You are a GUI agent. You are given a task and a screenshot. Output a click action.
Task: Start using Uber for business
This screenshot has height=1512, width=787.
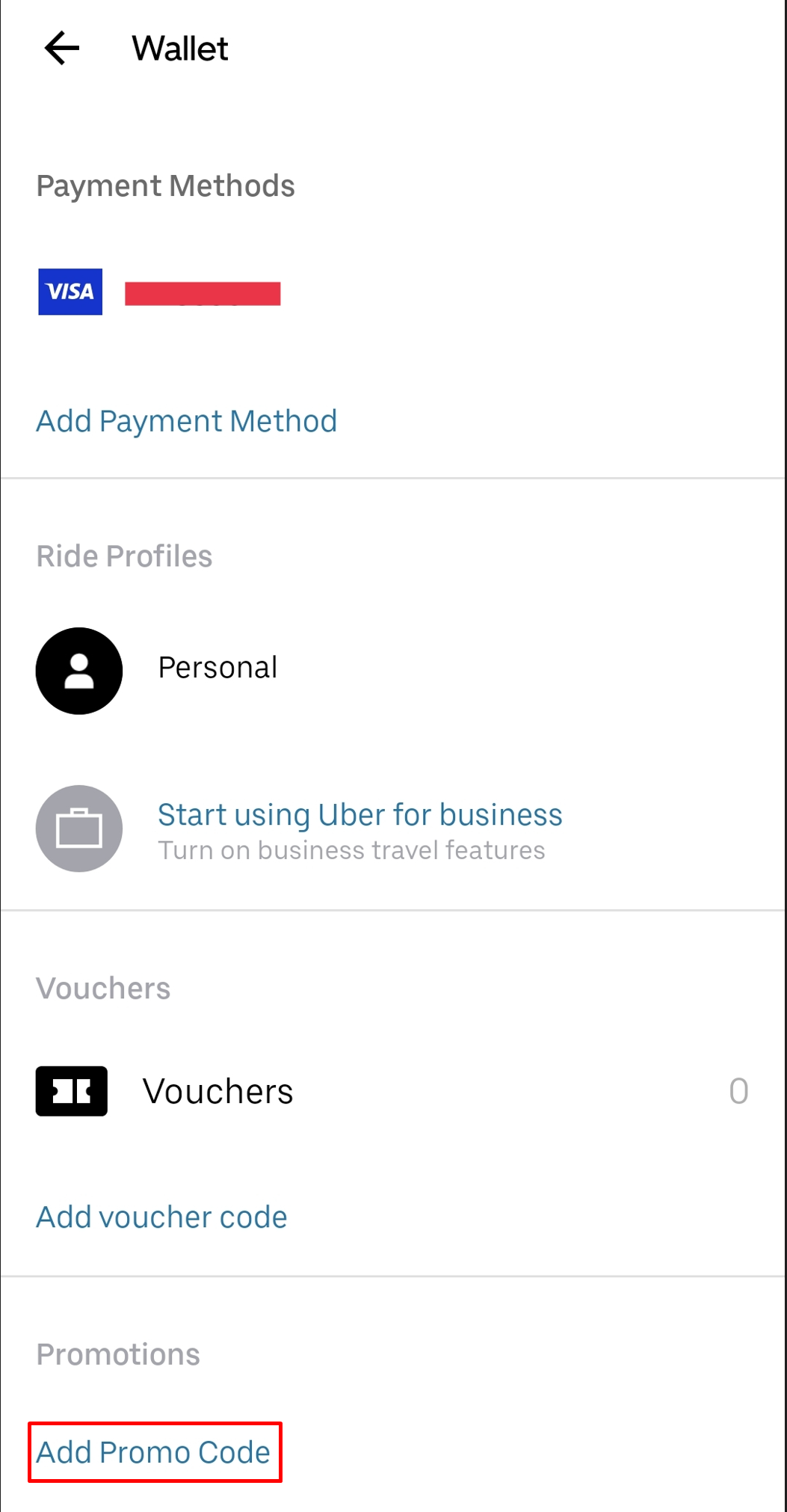tap(359, 815)
